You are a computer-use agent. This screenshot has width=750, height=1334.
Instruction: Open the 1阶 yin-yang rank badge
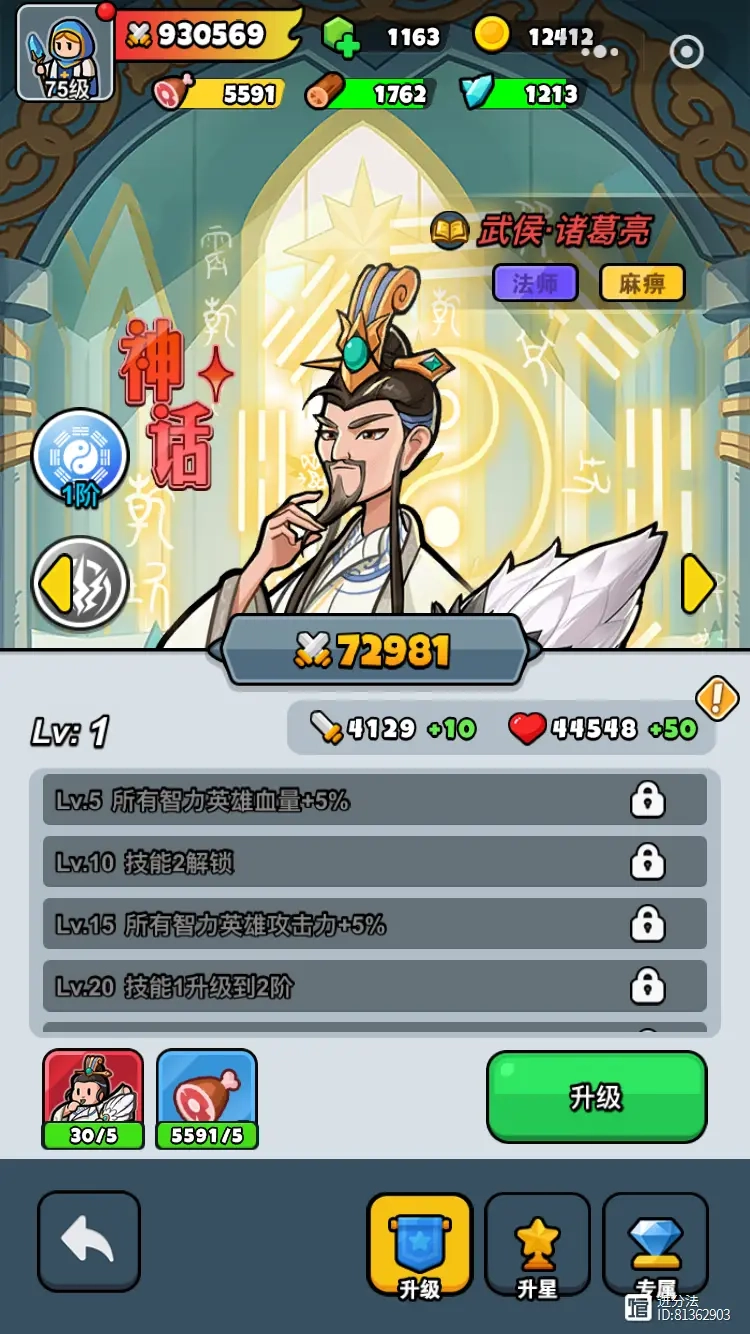coord(80,459)
